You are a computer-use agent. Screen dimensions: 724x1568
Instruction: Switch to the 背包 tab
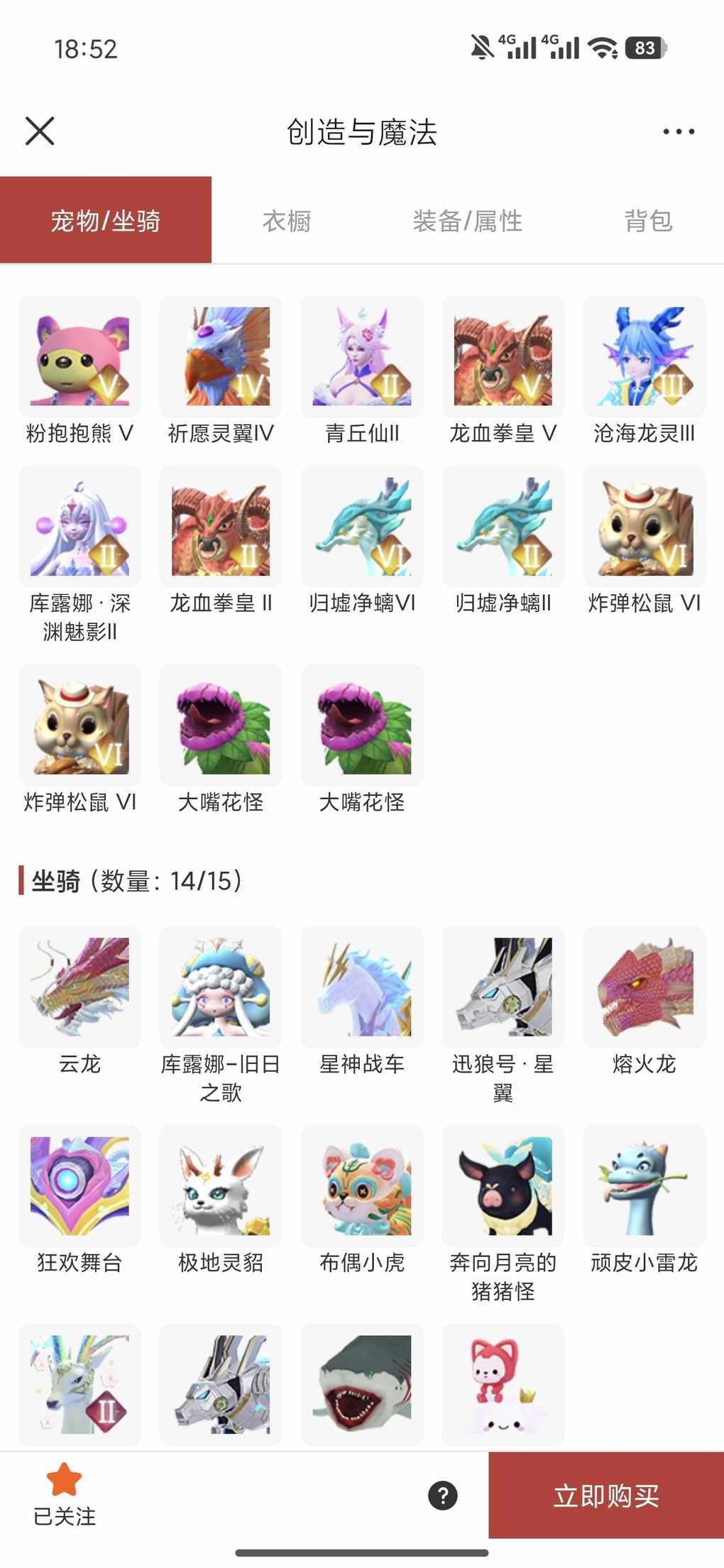648,221
